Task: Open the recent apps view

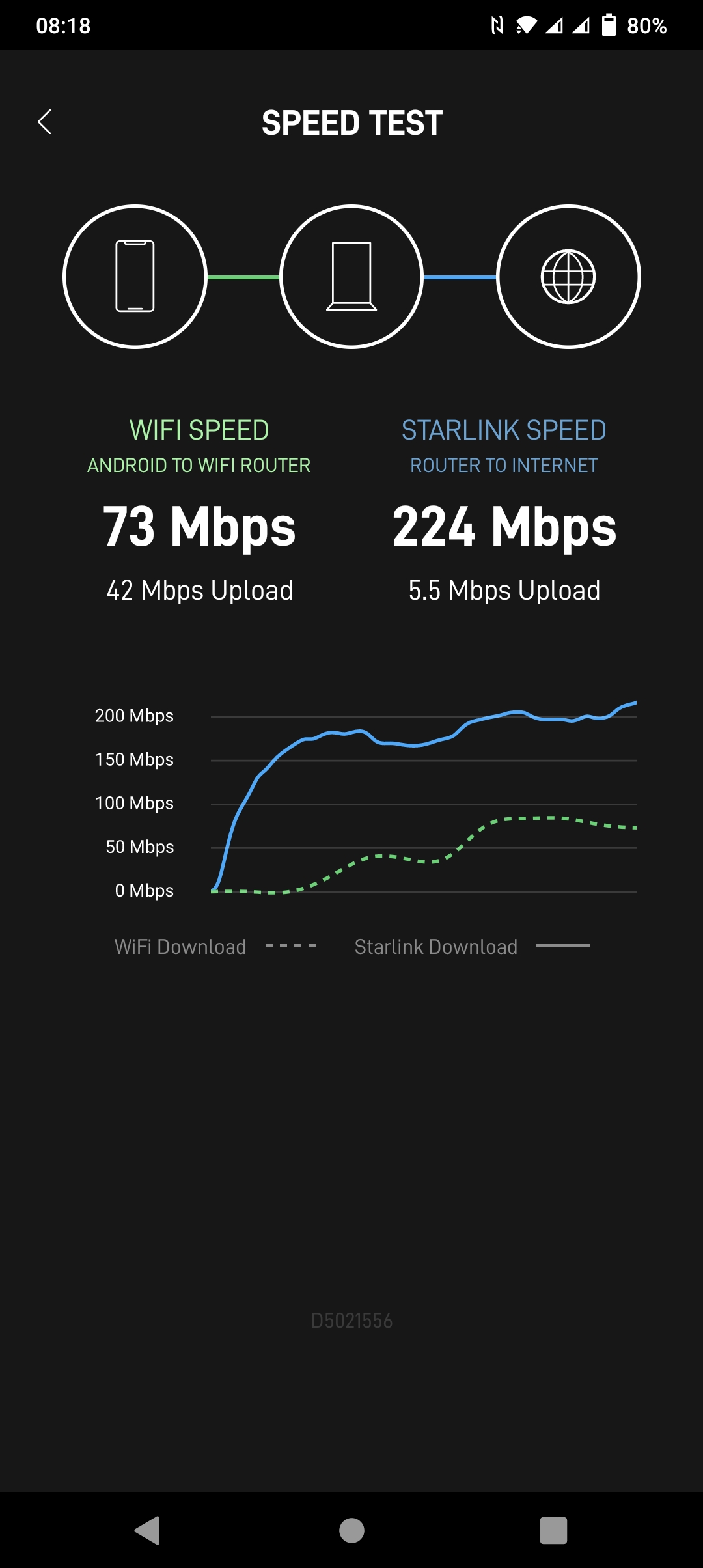Action: click(553, 1530)
